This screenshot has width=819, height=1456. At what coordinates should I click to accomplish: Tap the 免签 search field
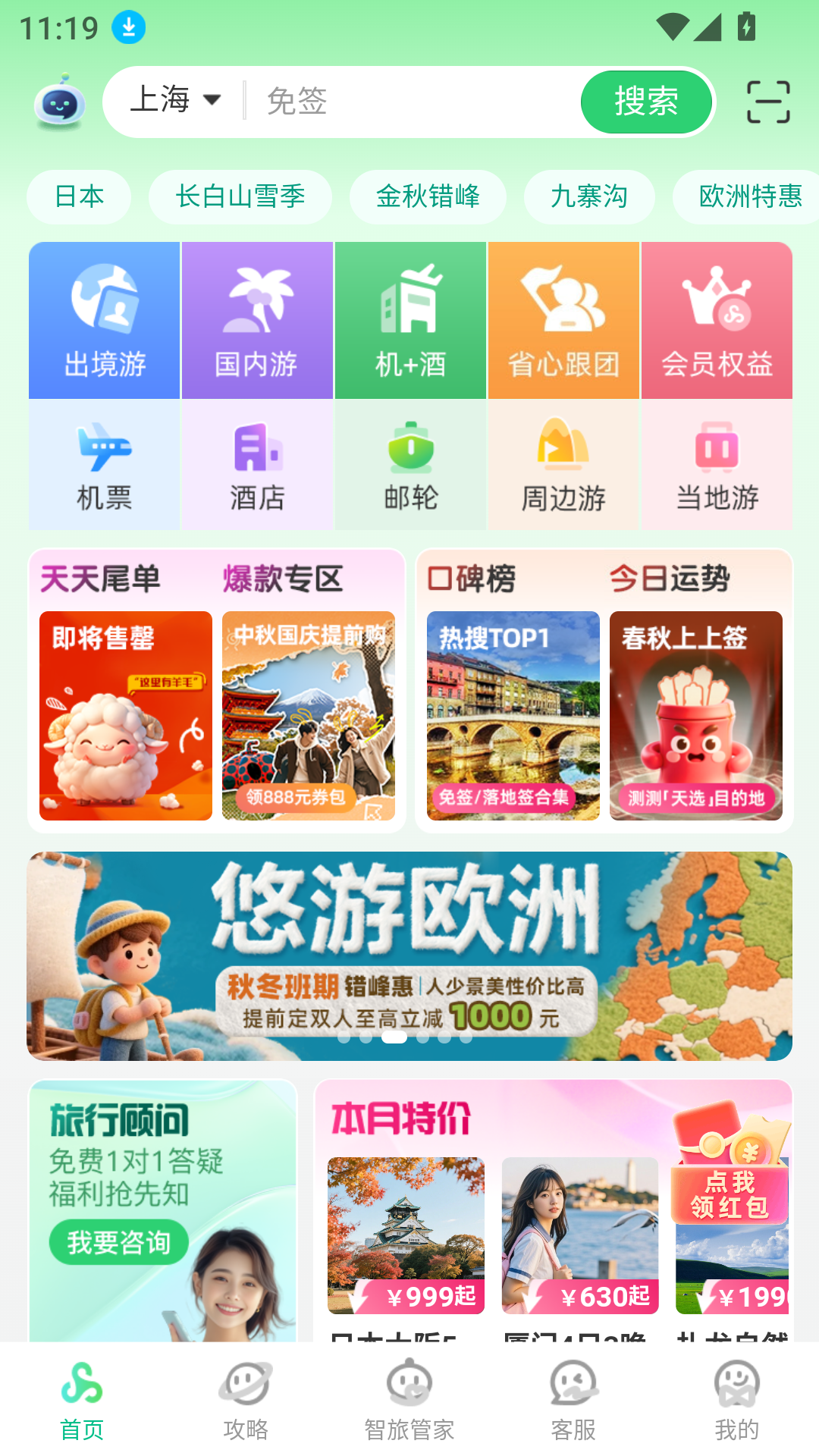409,102
